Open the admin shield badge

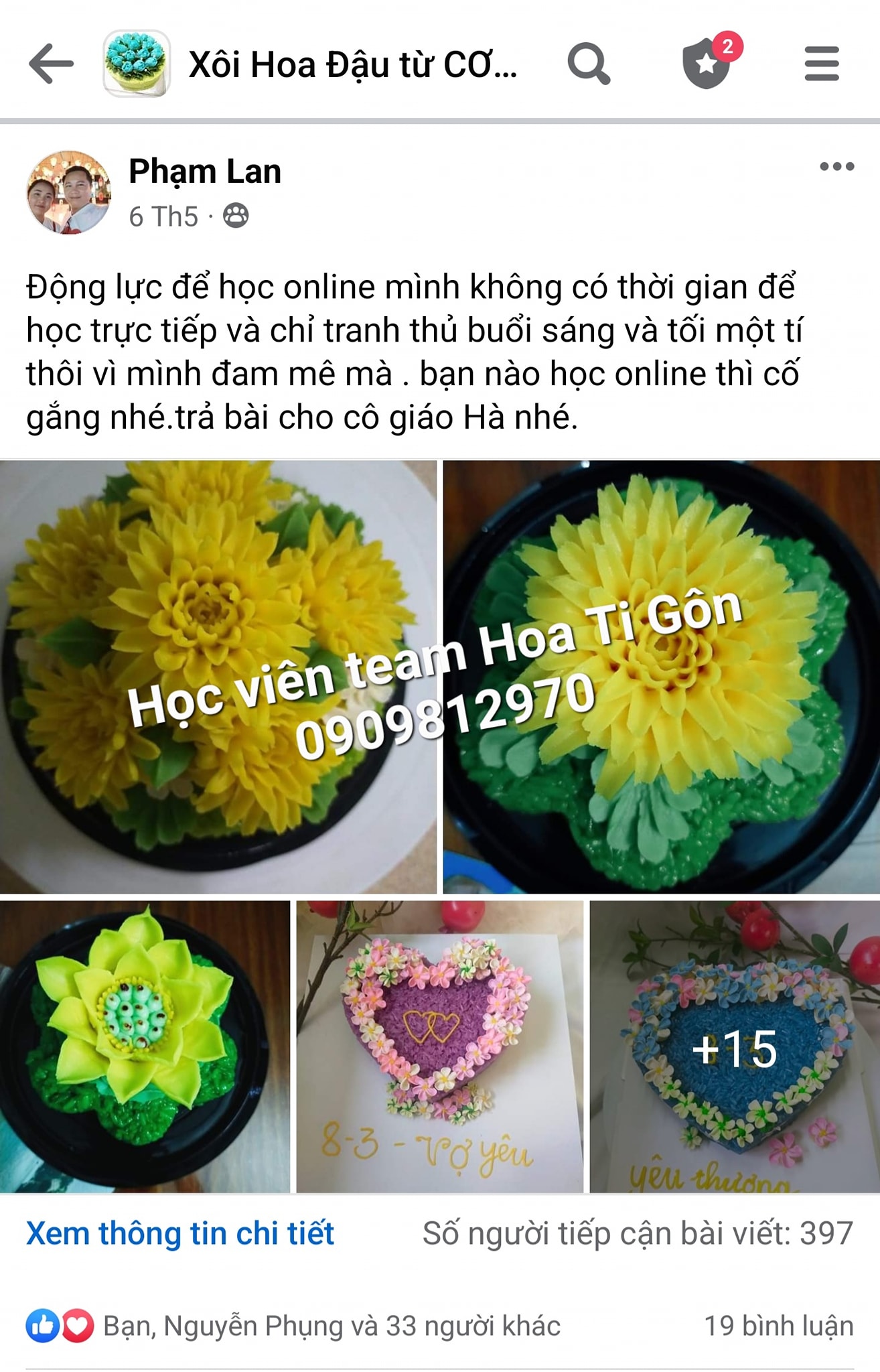tap(707, 64)
